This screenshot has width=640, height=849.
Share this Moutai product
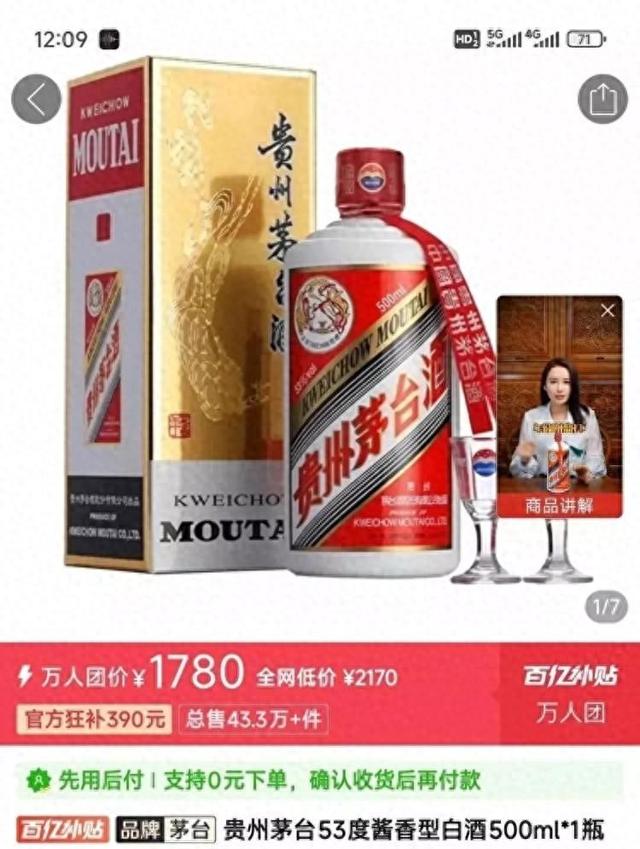point(602,99)
